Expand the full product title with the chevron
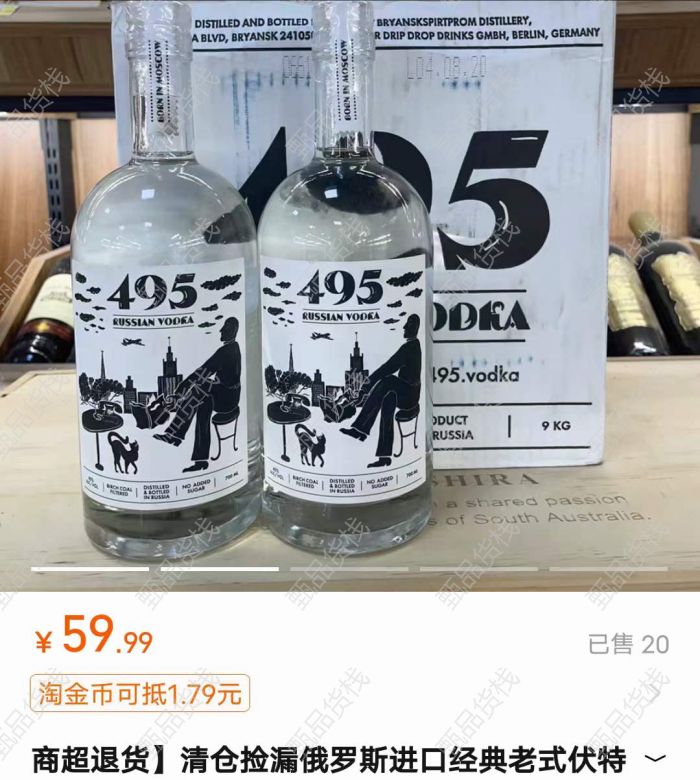 (656, 757)
